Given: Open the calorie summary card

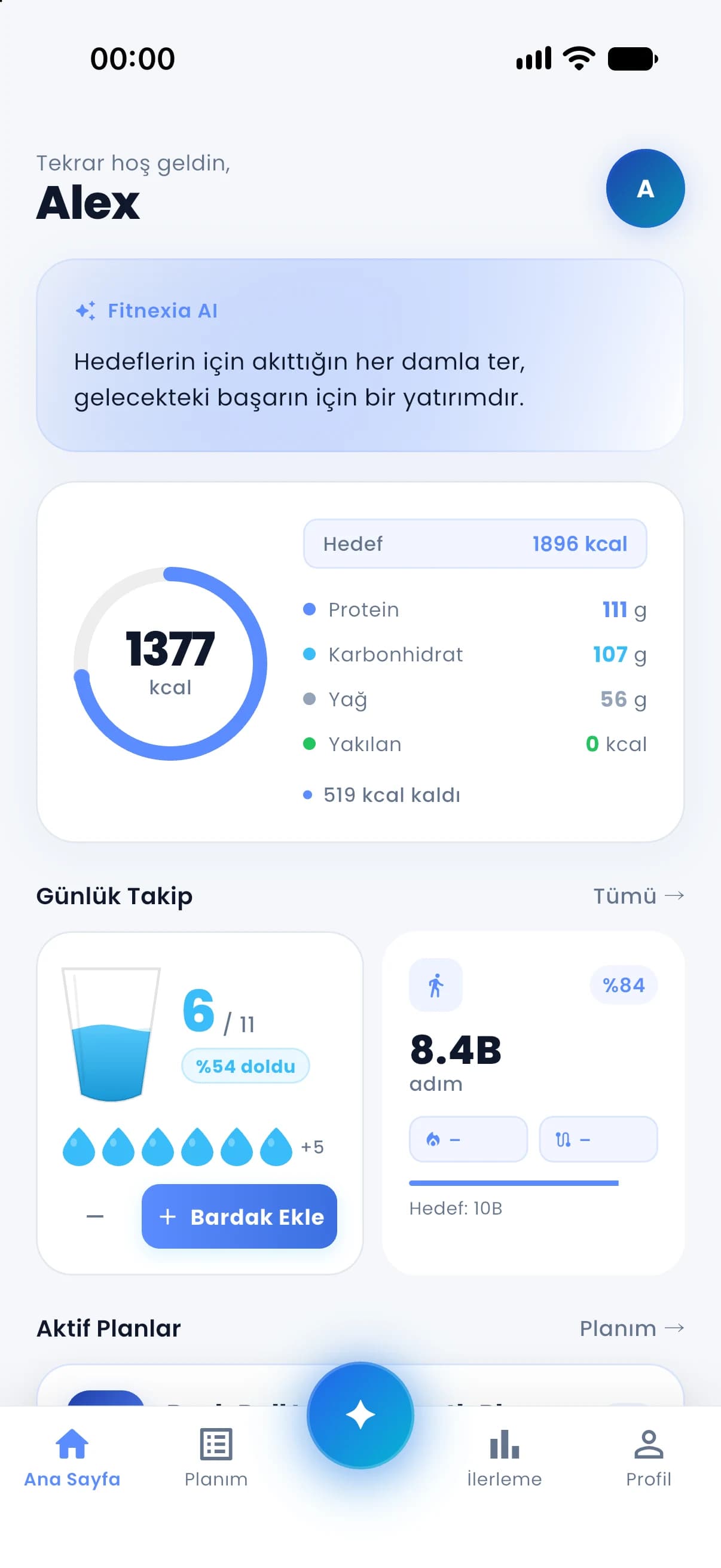Looking at the screenshot, I should 360,662.
